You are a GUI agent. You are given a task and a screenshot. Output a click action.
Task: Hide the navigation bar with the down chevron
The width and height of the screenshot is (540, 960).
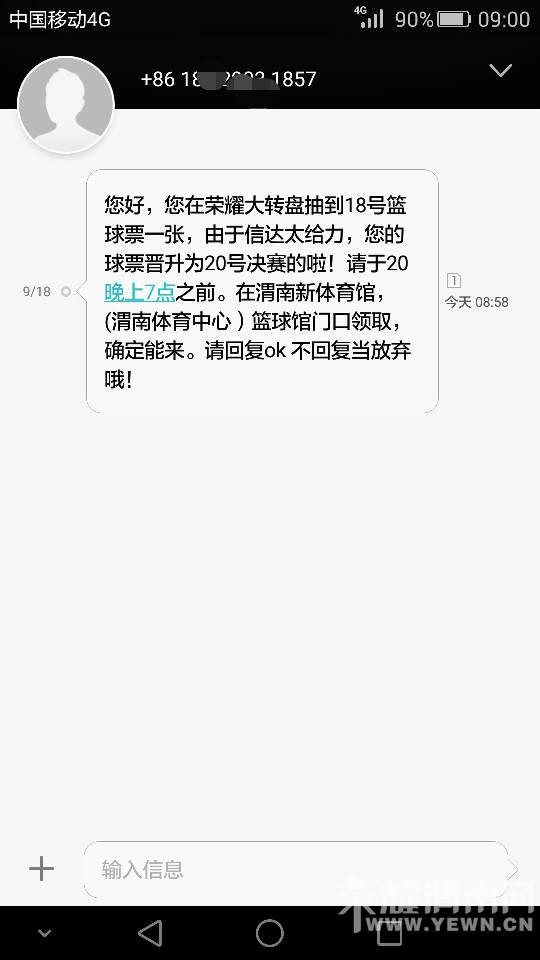44,934
